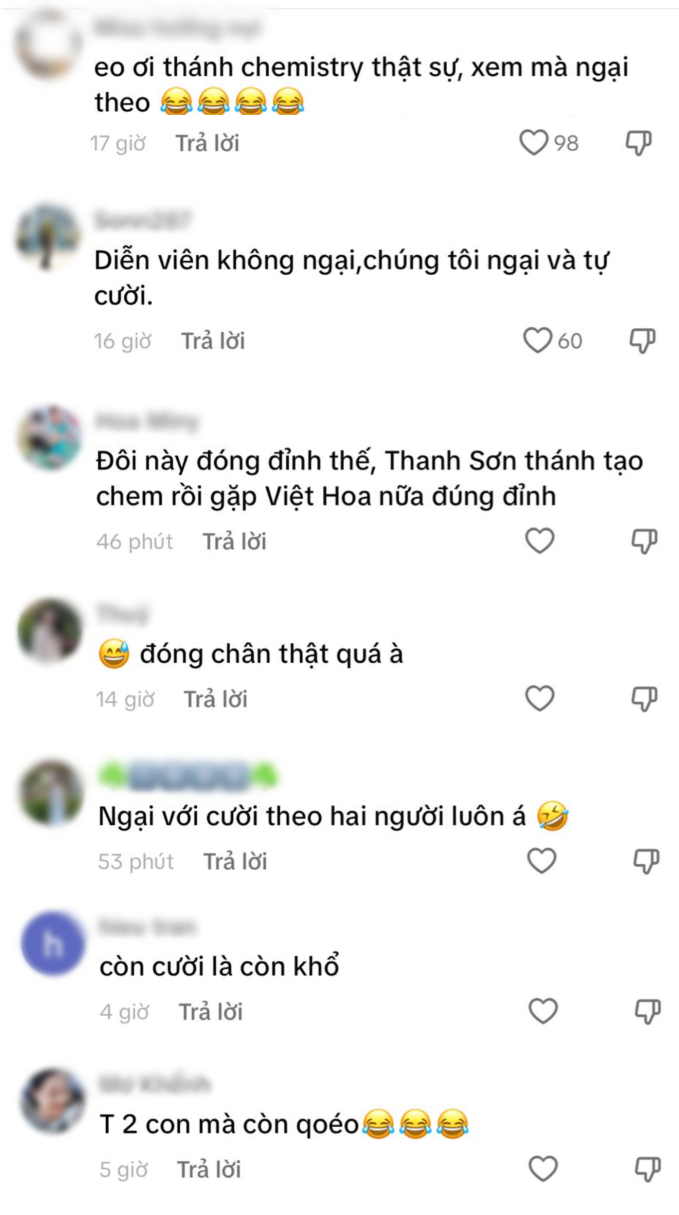Dislike the 'Diễn viên không ngại' comment
This screenshot has width=679, height=1215.
[x=642, y=341]
